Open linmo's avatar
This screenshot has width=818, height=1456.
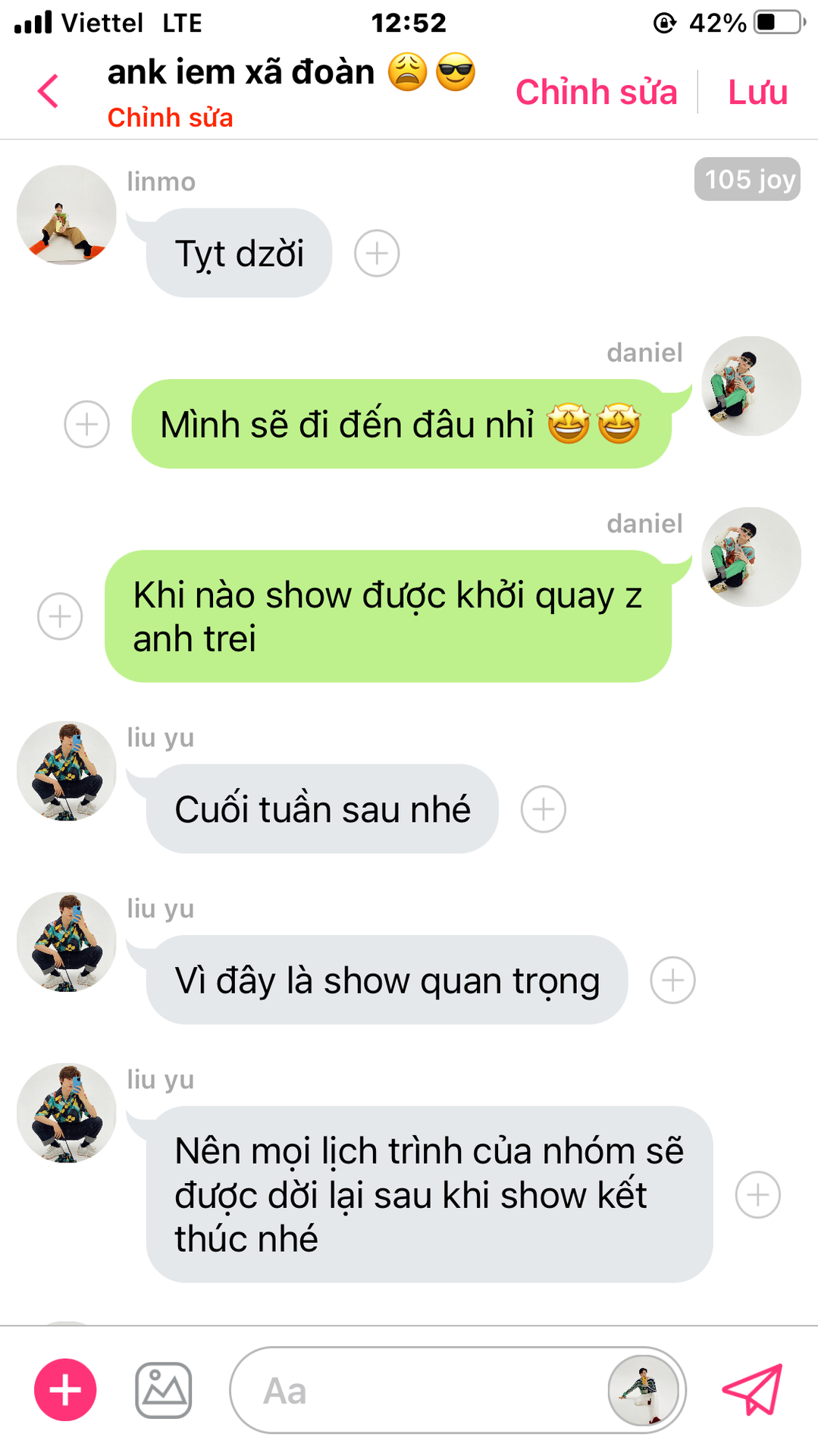pyautogui.click(x=67, y=215)
